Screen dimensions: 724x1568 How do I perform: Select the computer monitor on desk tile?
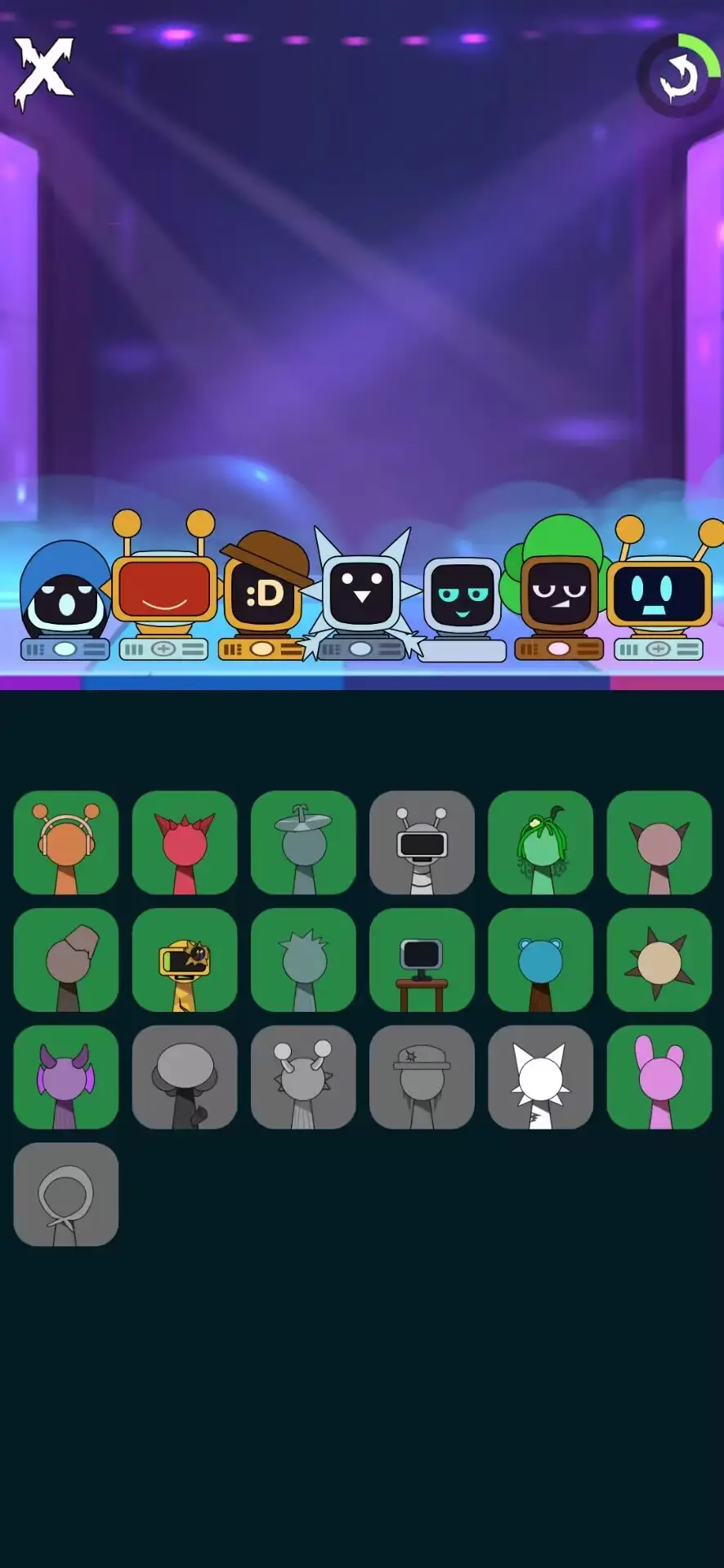[422, 960]
